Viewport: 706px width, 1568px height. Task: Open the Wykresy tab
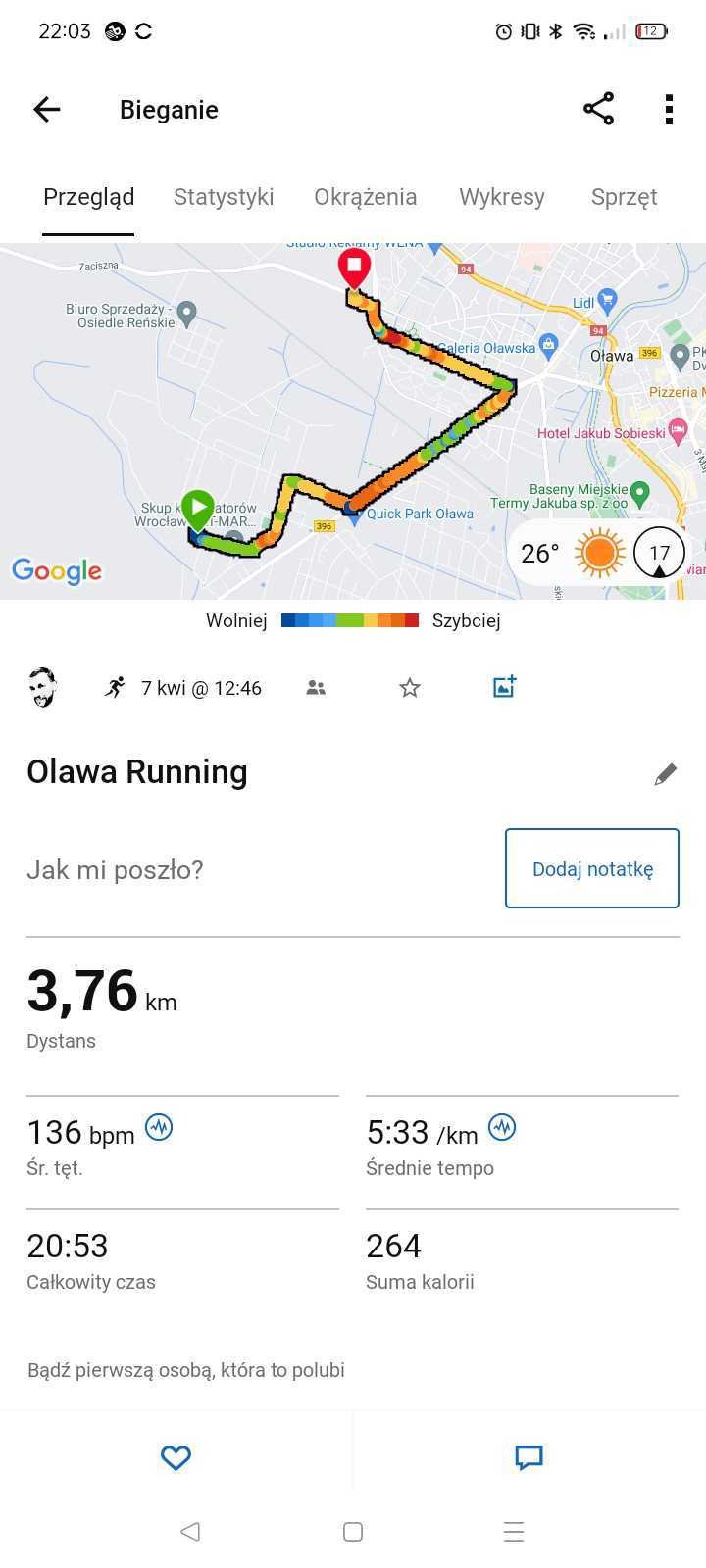[502, 197]
